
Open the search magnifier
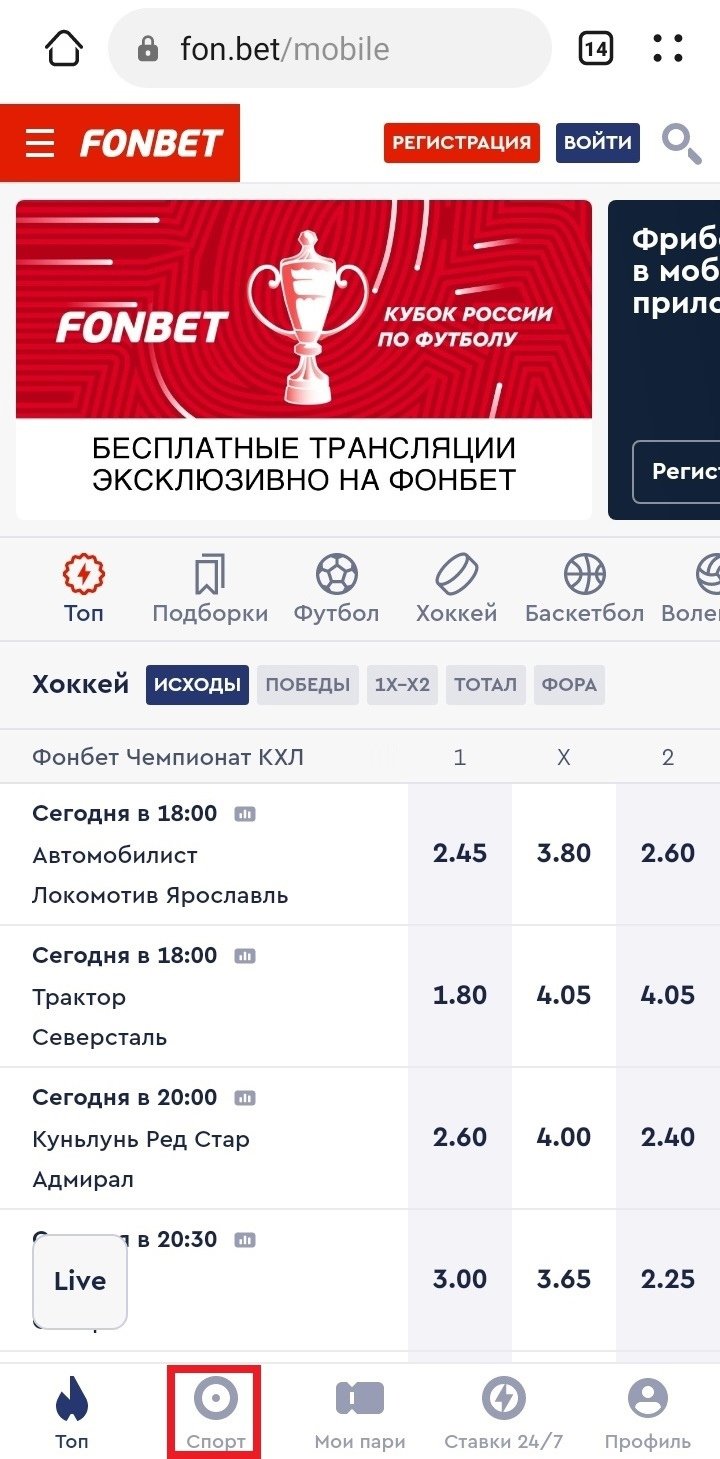(681, 144)
